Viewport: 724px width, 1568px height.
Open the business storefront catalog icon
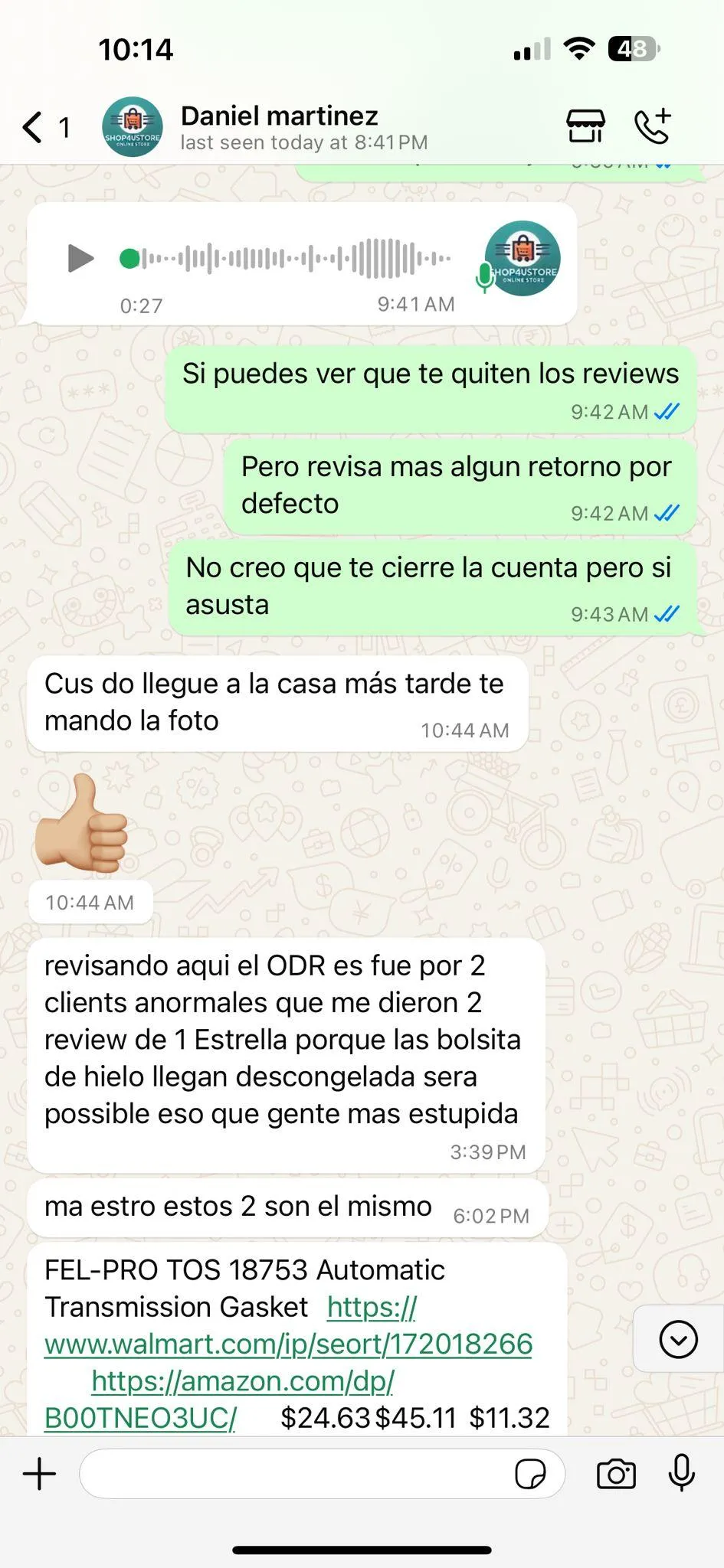[x=585, y=126]
